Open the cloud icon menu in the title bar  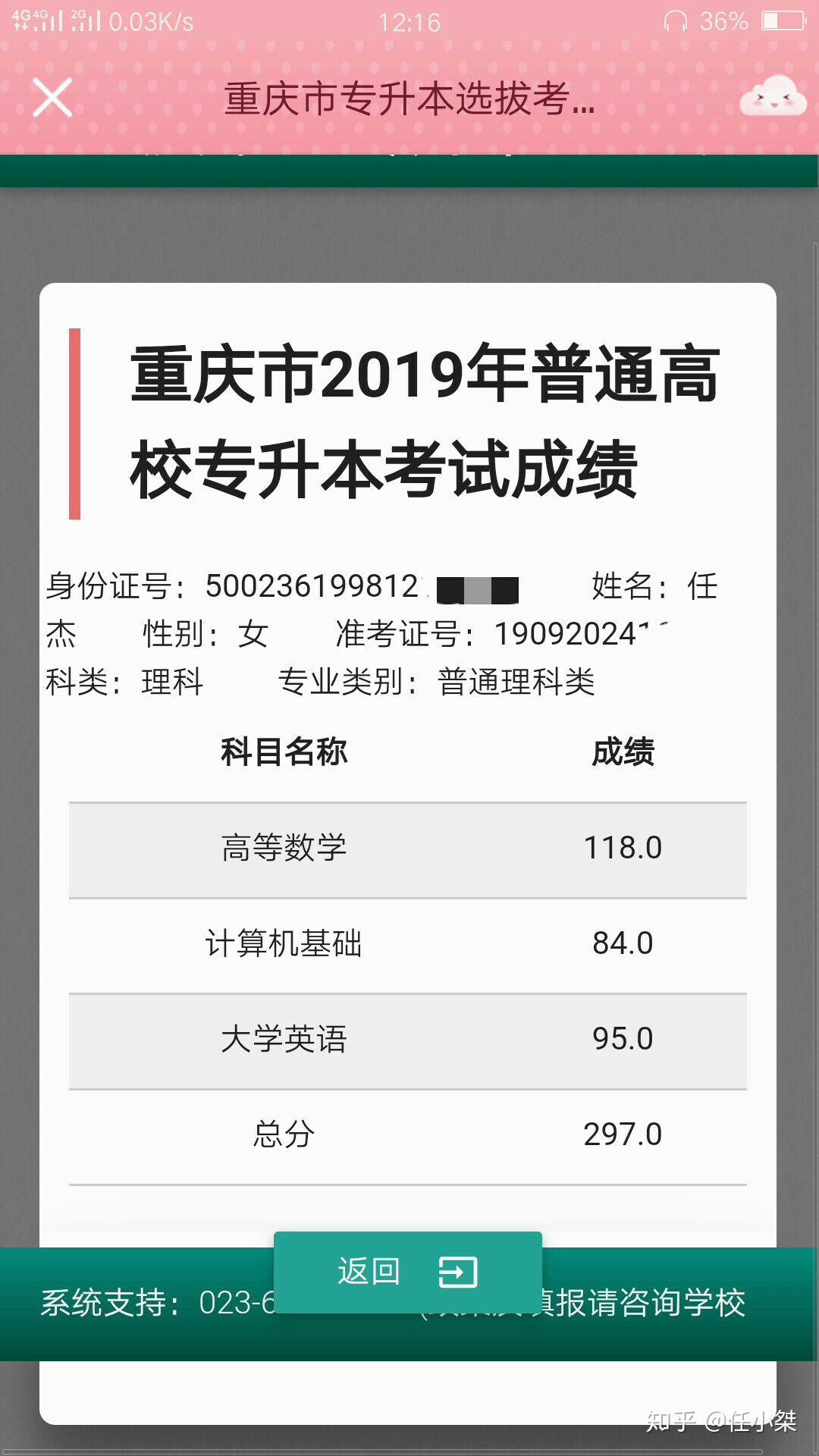tap(773, 96)
